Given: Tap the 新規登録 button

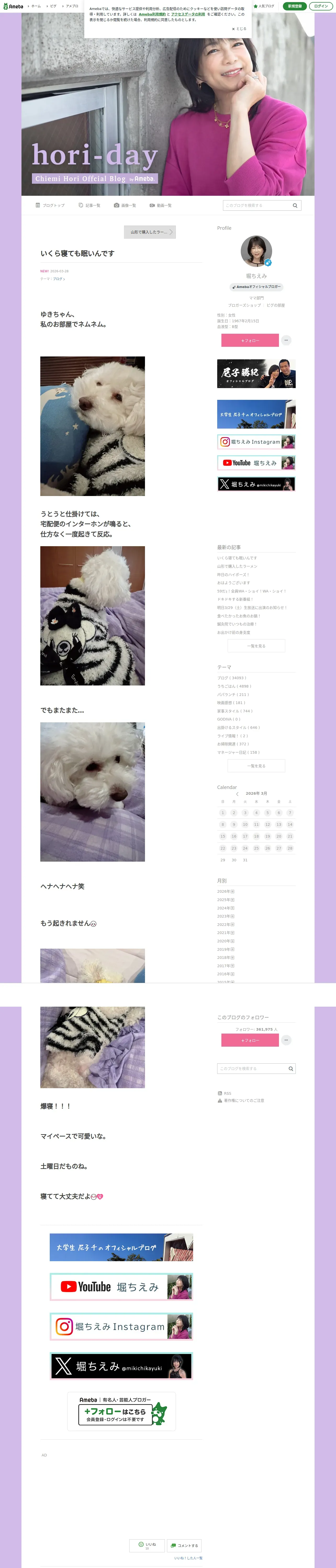Looking at the screenshot, I should pyautogui.click(x=295, y=6).
